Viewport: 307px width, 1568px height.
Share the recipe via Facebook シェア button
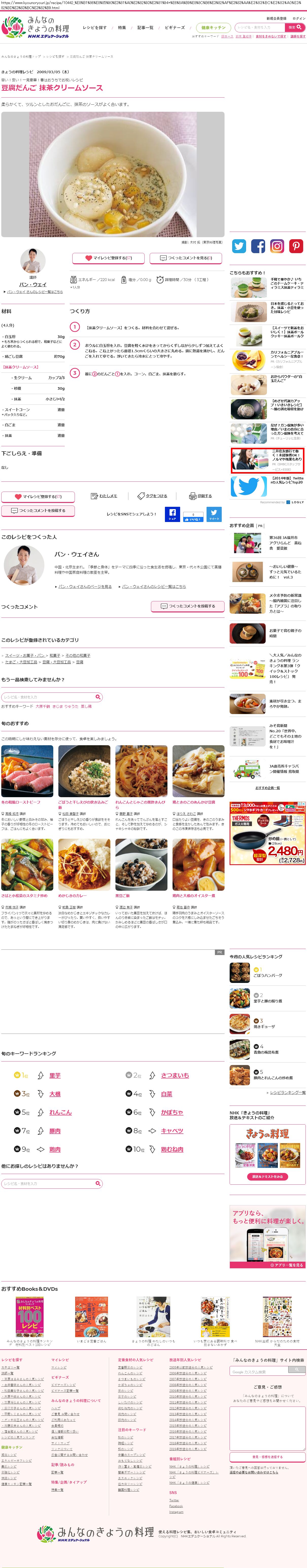(x=172, y=514)
